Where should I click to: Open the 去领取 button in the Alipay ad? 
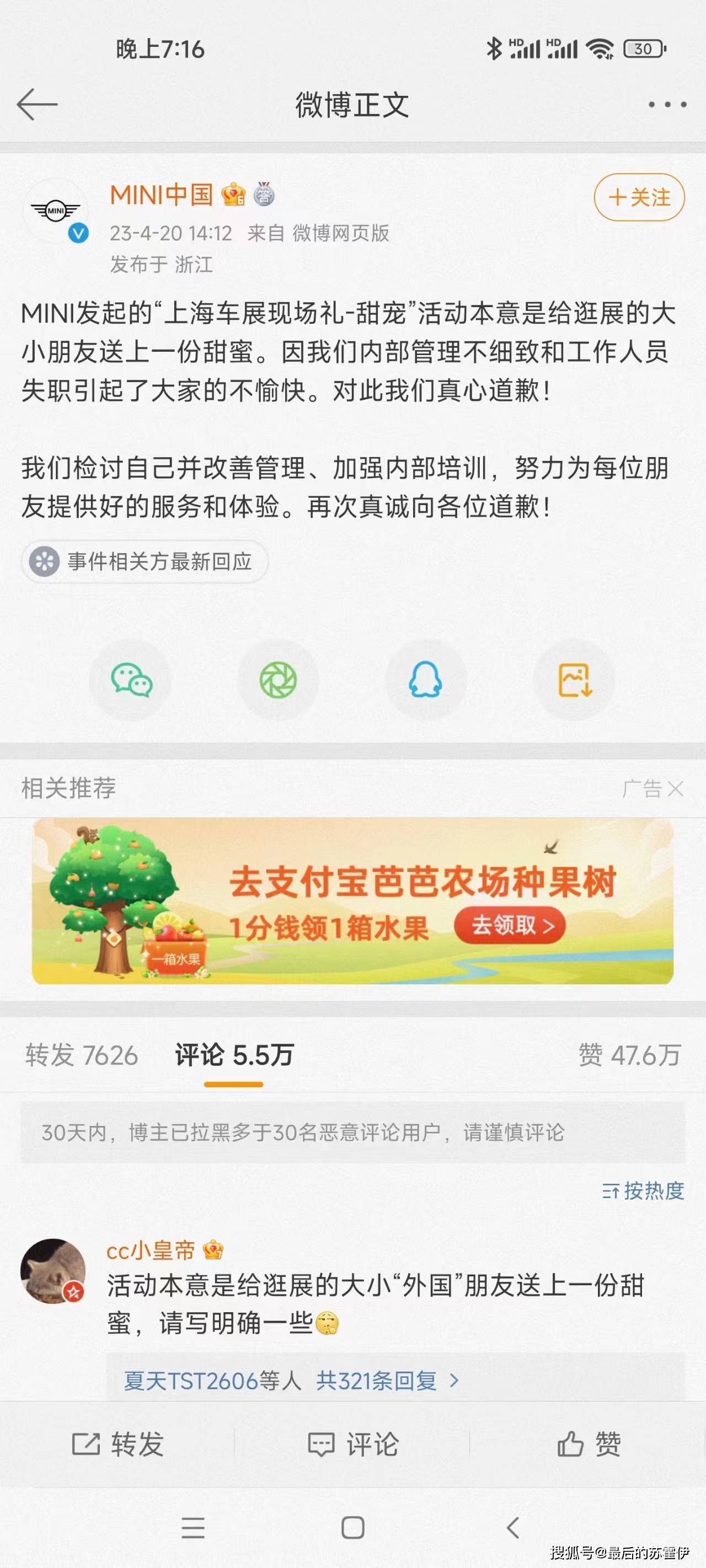tap(510, 926)
